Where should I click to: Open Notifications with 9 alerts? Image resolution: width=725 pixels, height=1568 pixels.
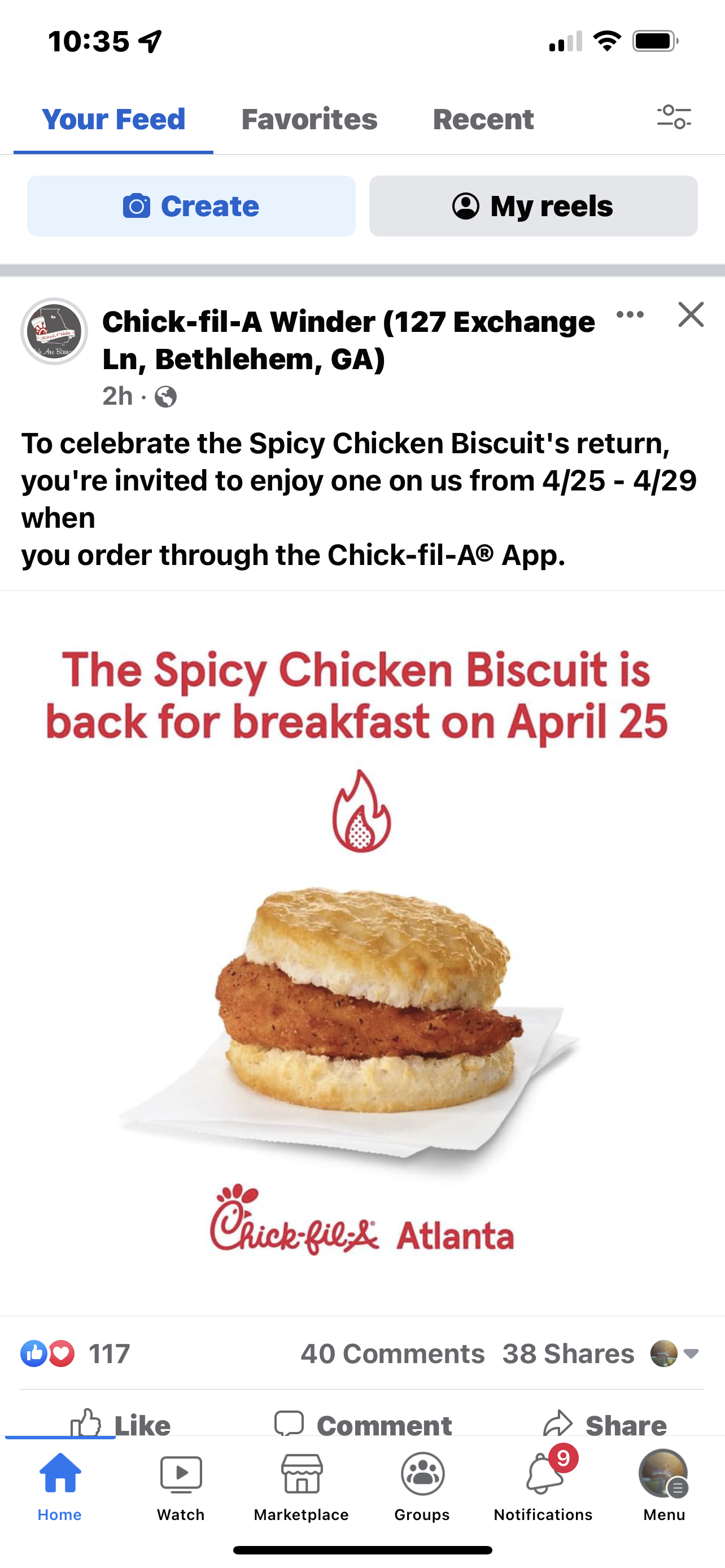point(543,1486)
